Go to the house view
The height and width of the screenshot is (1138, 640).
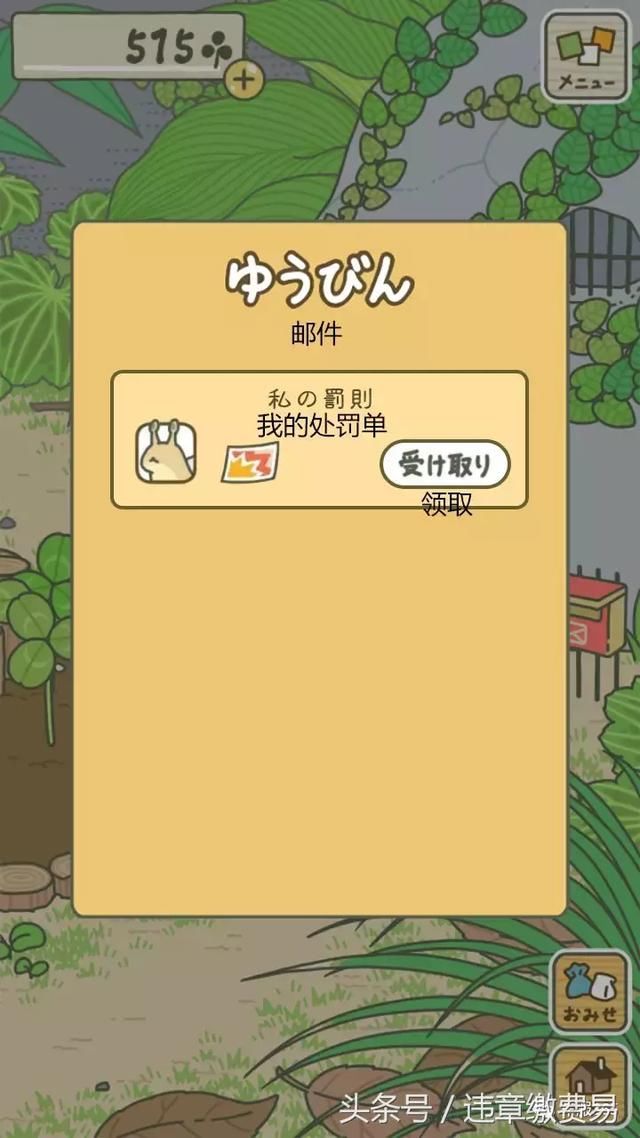tap(590, 1085)
